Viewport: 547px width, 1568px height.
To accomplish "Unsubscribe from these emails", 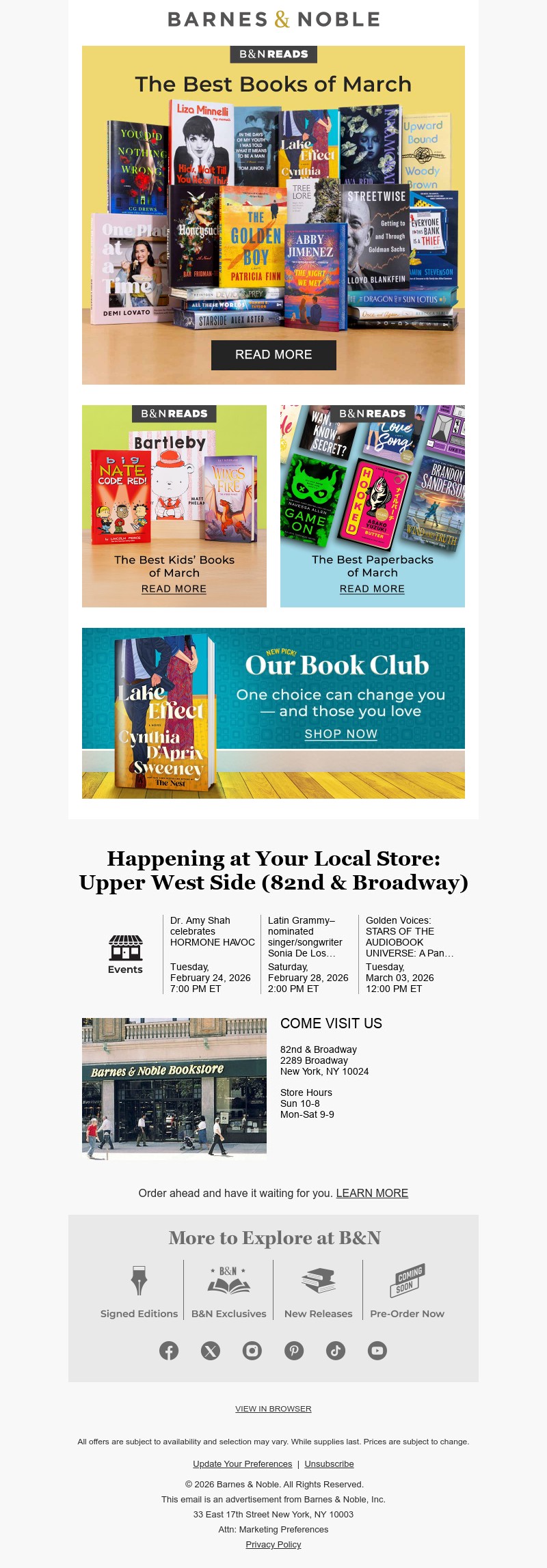I will [x=329, y=1463].
